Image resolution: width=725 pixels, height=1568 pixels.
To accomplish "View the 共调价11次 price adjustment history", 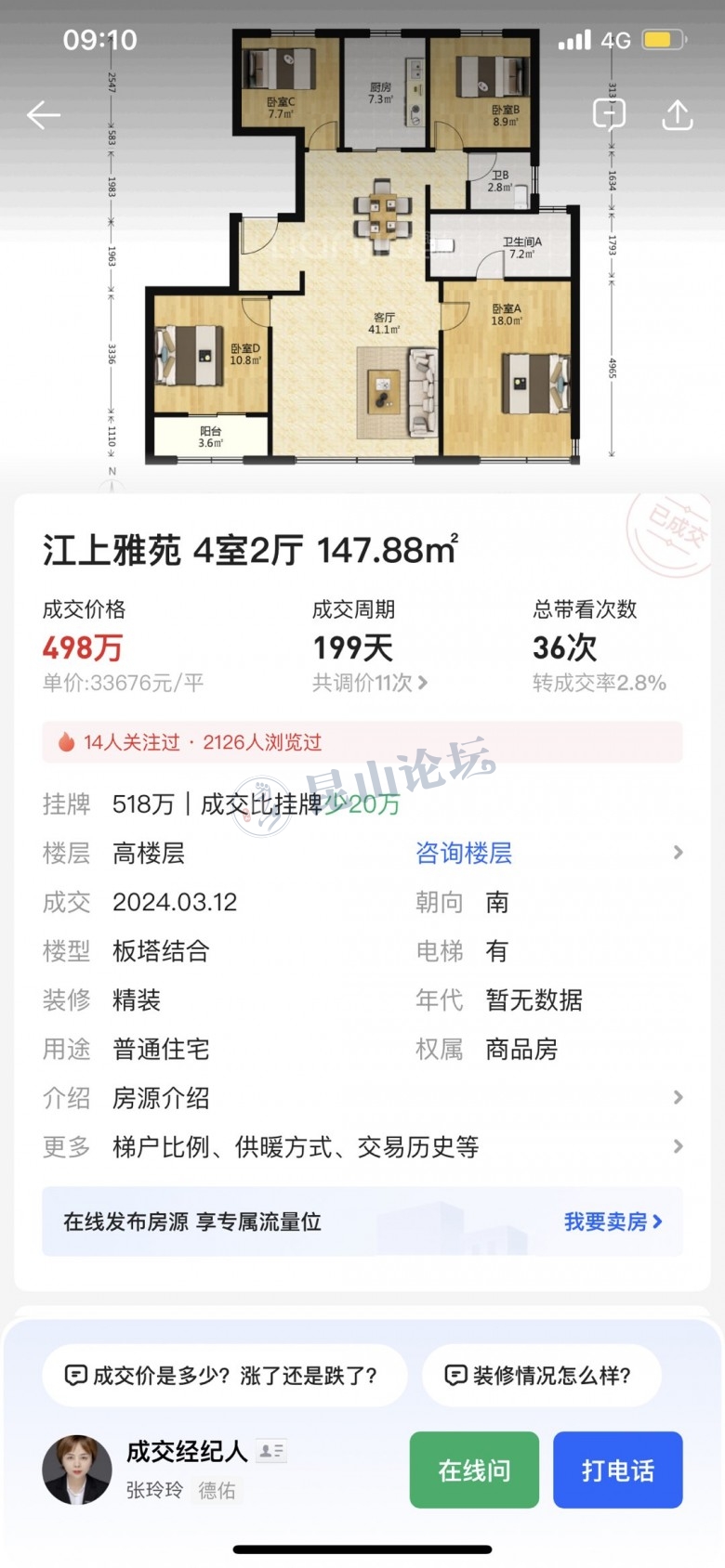I will (370, 683).
